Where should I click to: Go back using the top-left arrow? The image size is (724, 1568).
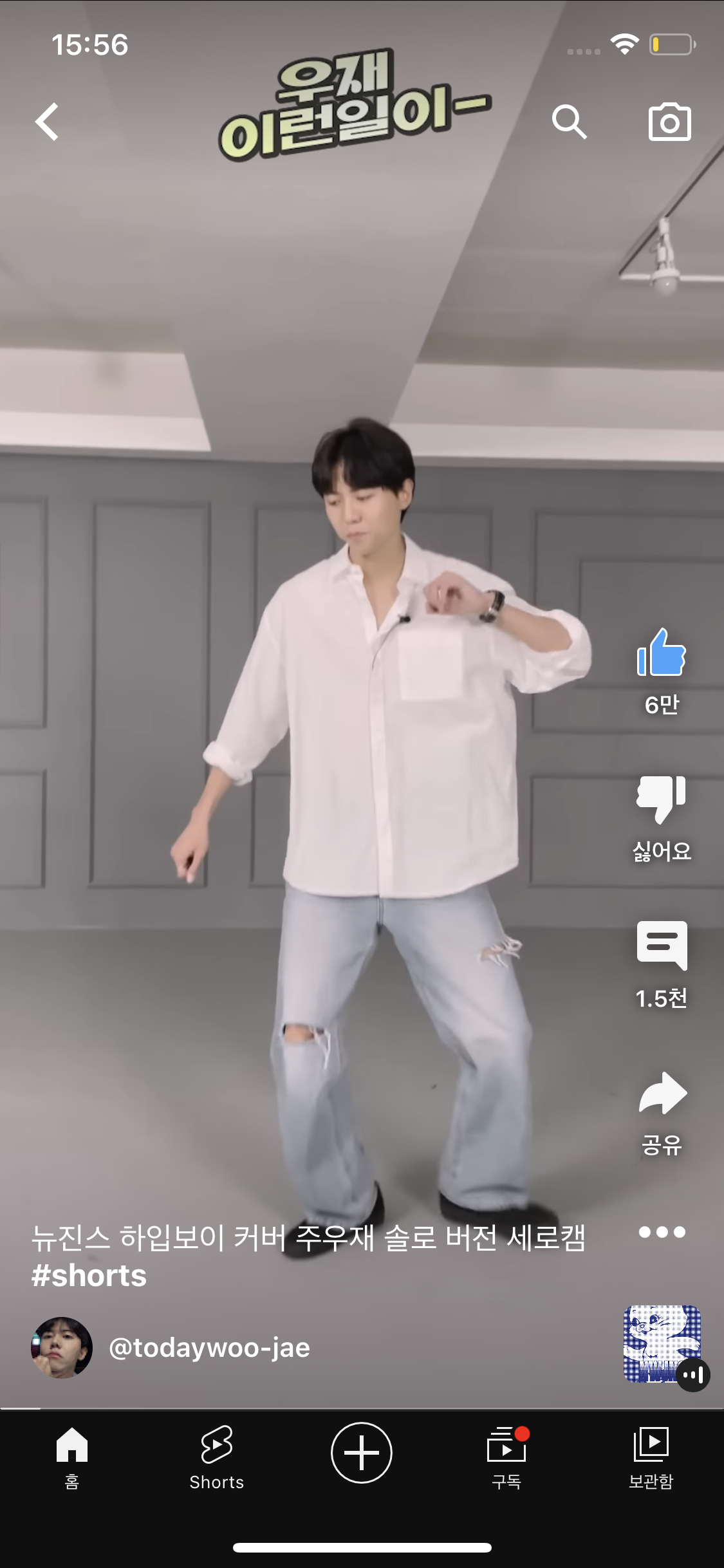coord(47,122)
